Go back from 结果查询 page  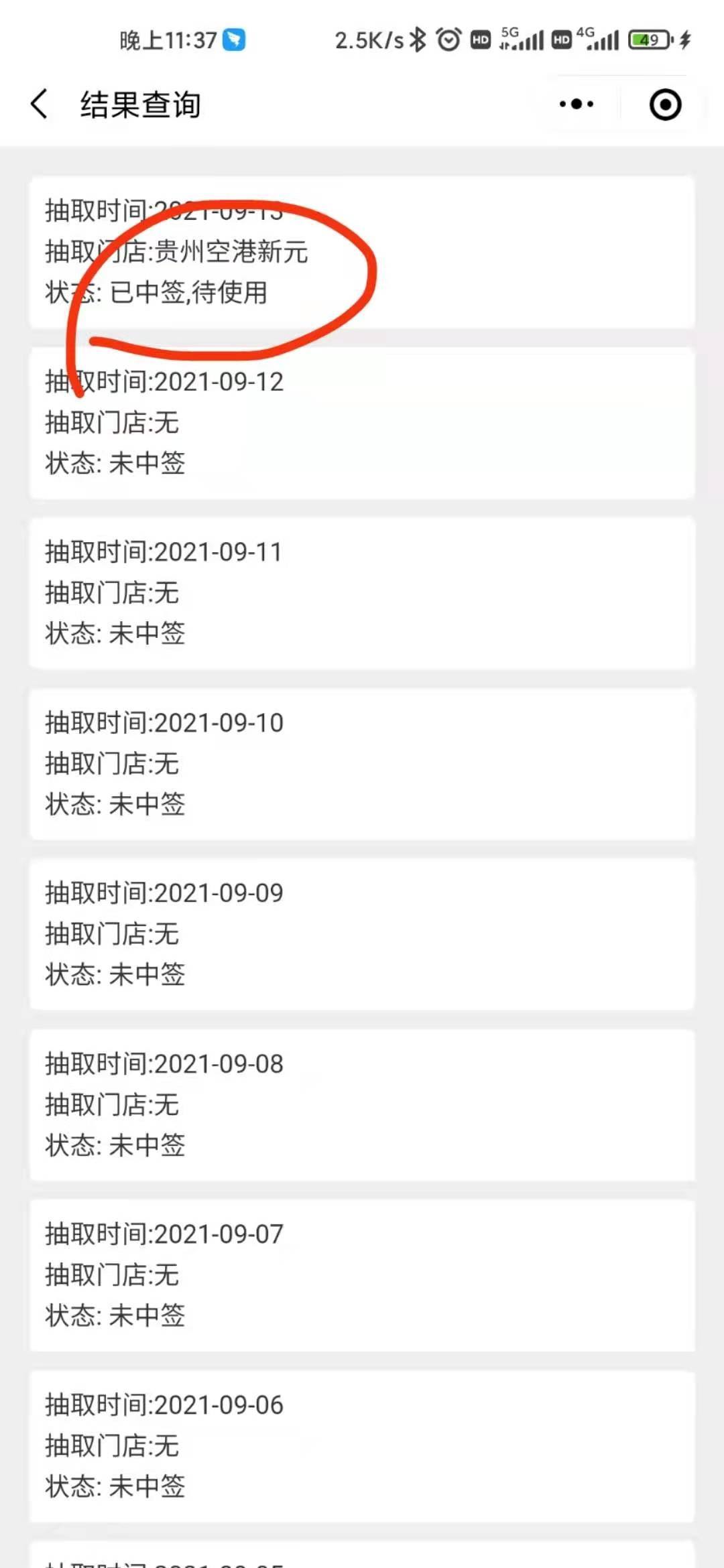[40, 105]
